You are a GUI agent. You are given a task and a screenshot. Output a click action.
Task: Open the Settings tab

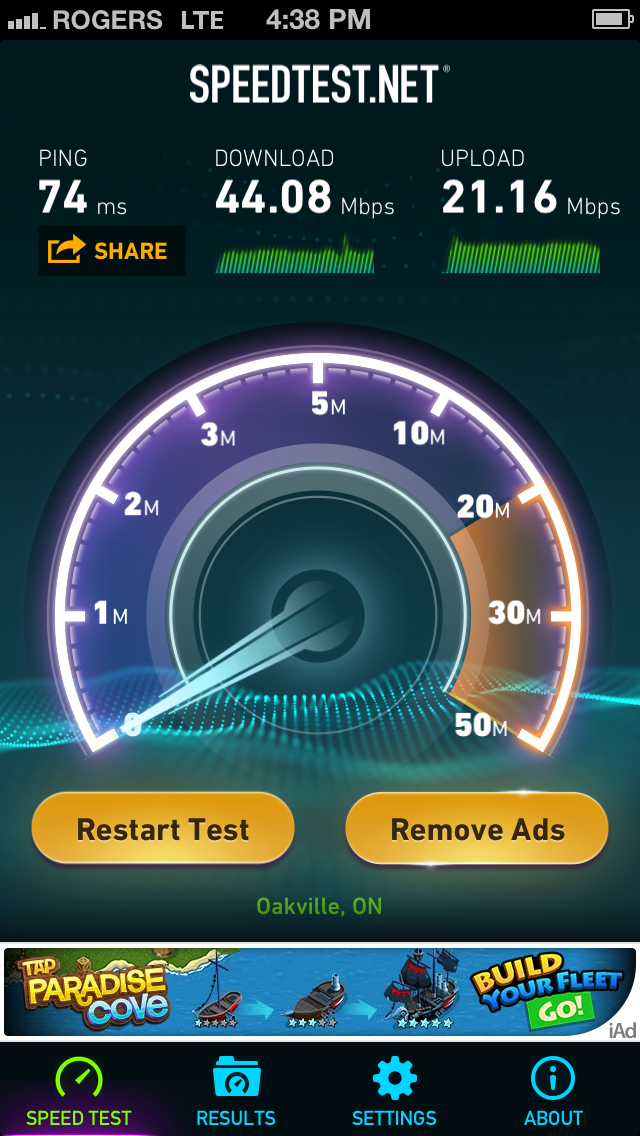click(394, 1091)
